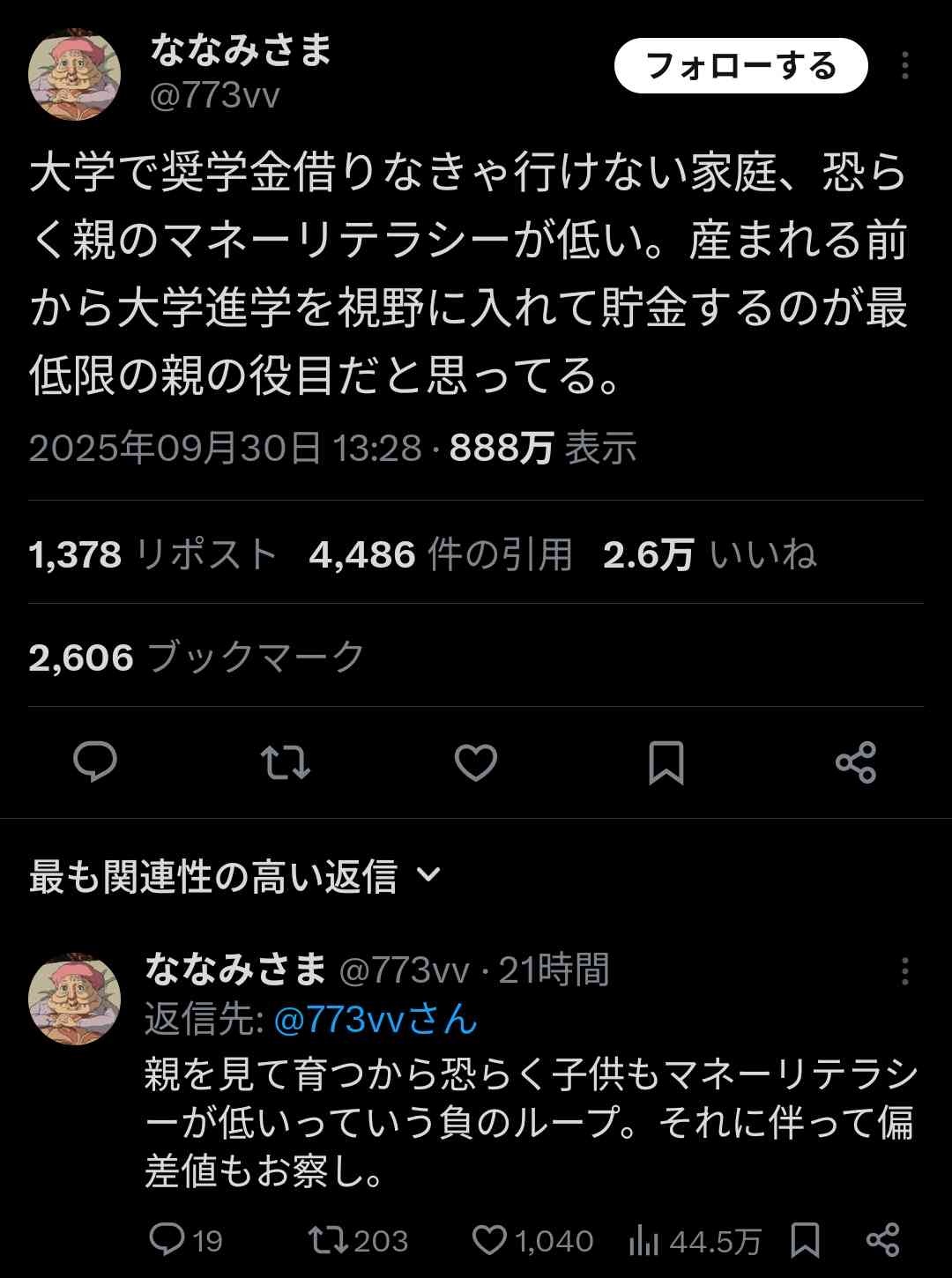The image size is (952, 1278).
Task: Like the main post
Action: tap(476, 762)
